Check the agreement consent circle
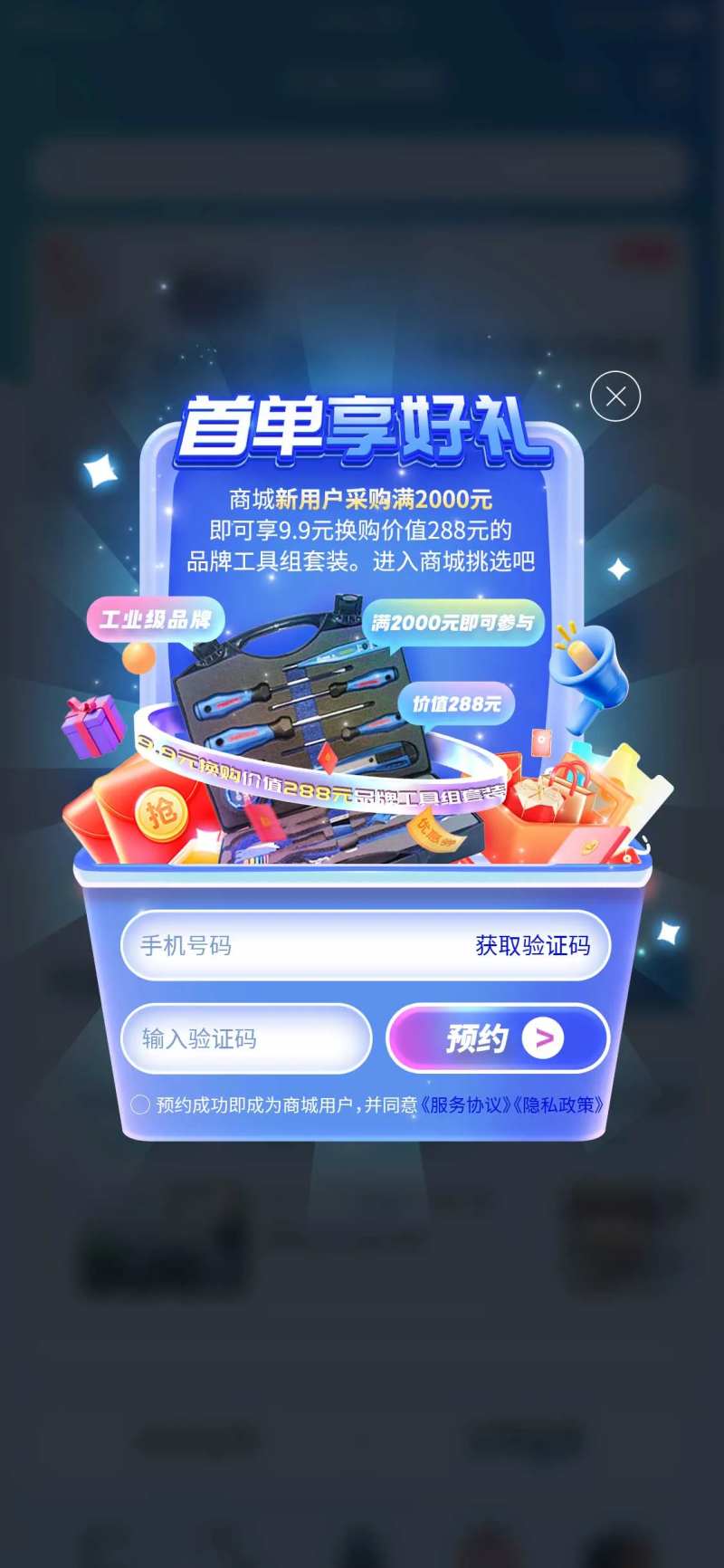The width and height of the screenshot is (724, 1568). [140, 1104]
